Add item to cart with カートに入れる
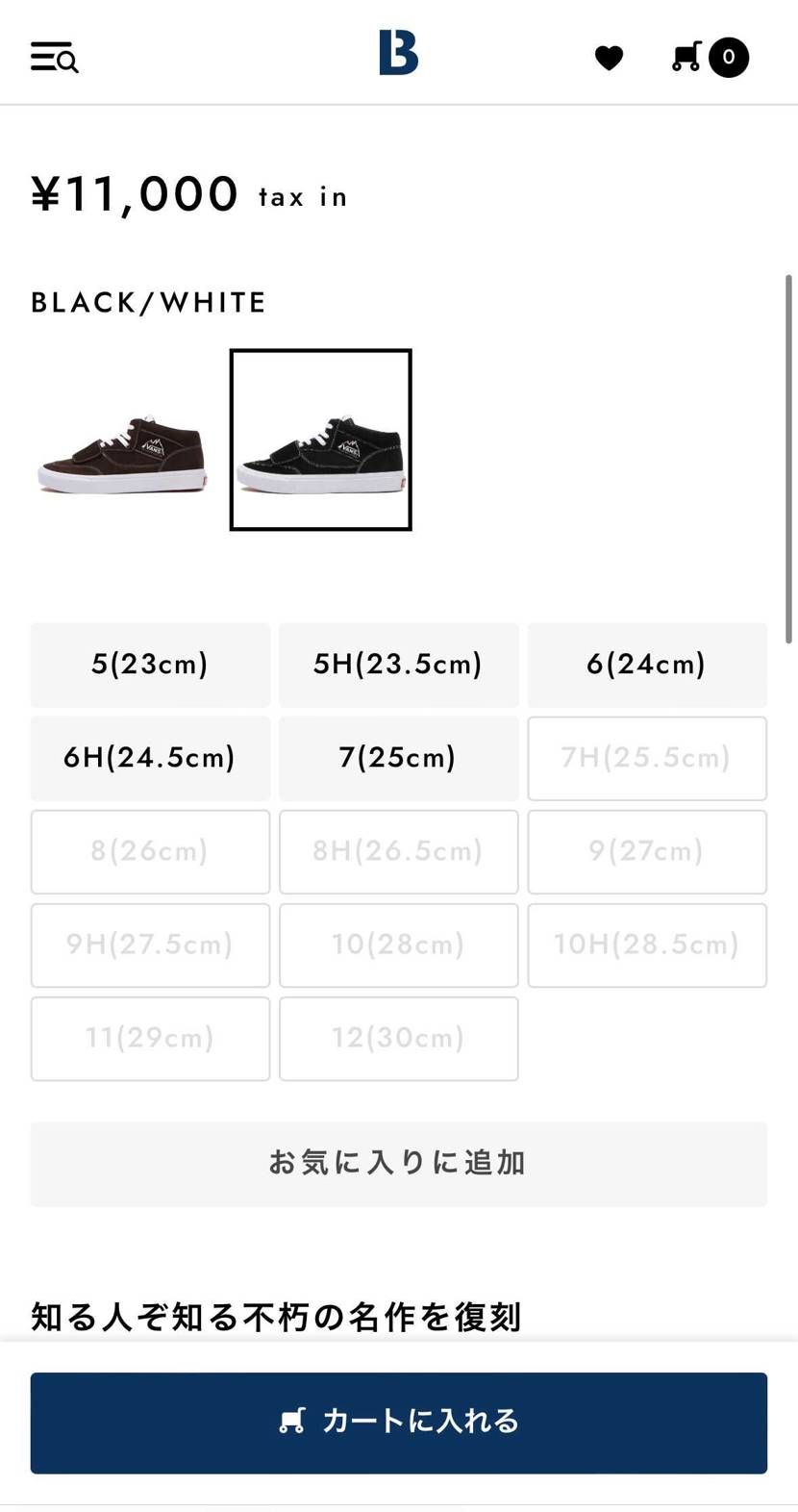Viewport: 798px width, 1512px height. (398, 1422)
